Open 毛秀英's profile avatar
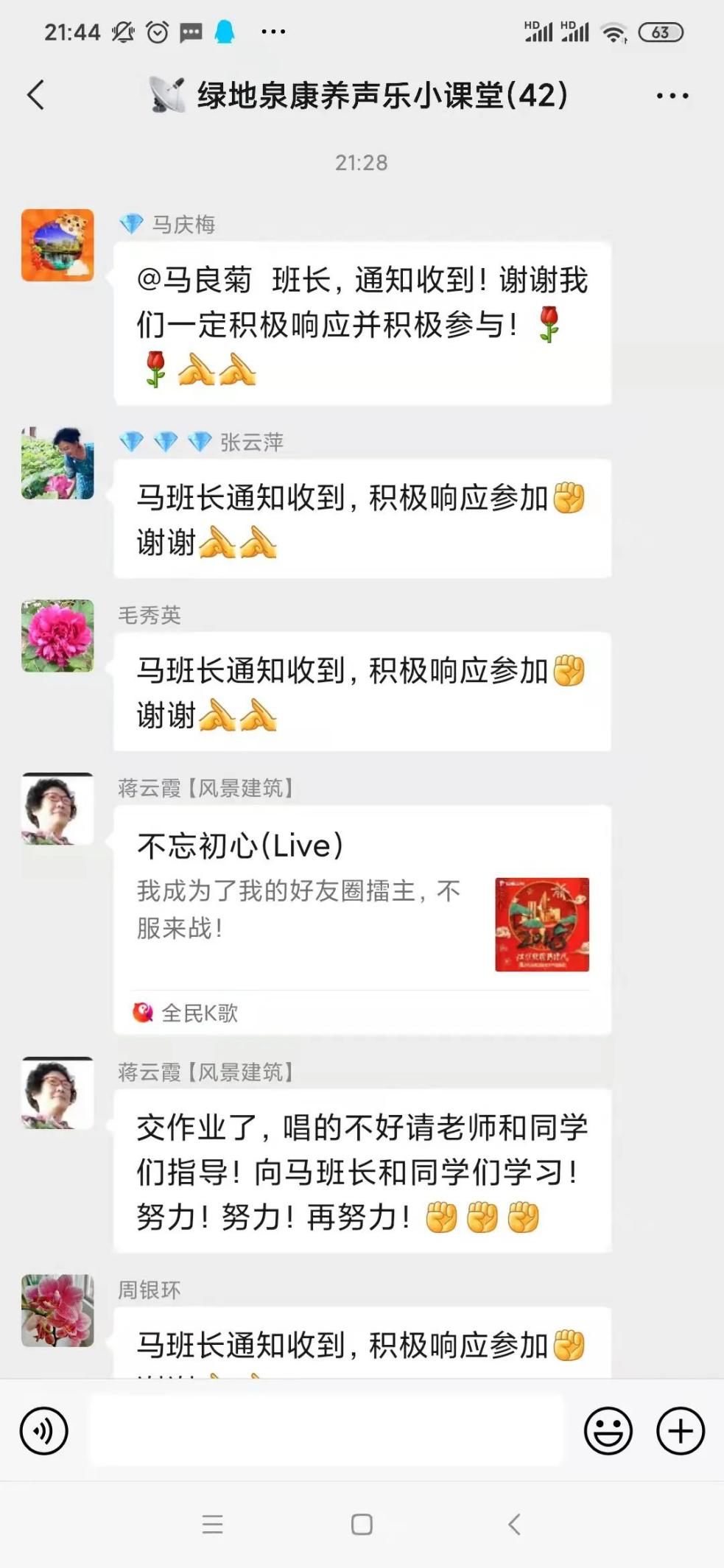 57,636
